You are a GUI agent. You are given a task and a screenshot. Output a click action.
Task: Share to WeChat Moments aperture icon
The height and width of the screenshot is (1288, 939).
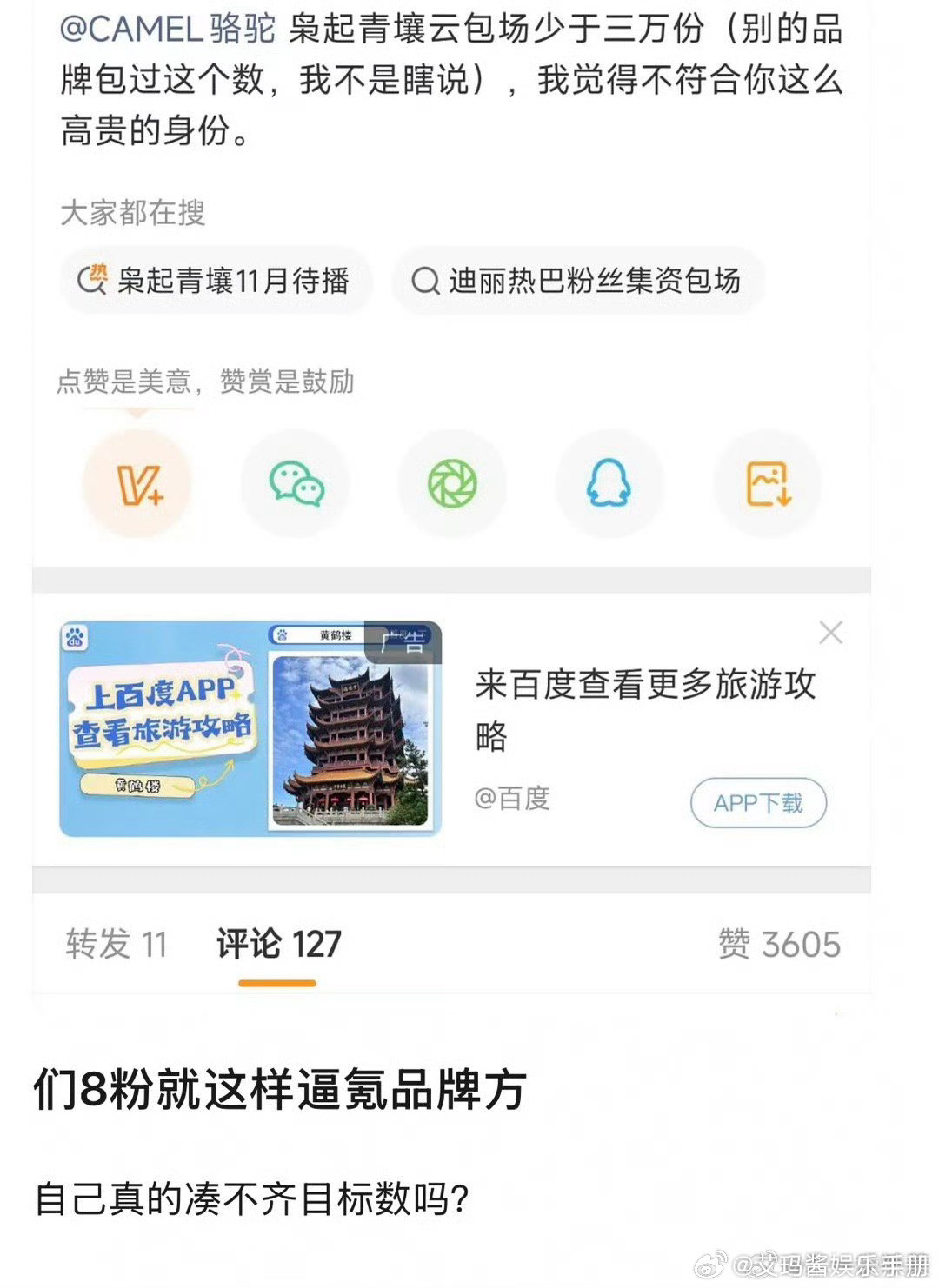[452, 484]
